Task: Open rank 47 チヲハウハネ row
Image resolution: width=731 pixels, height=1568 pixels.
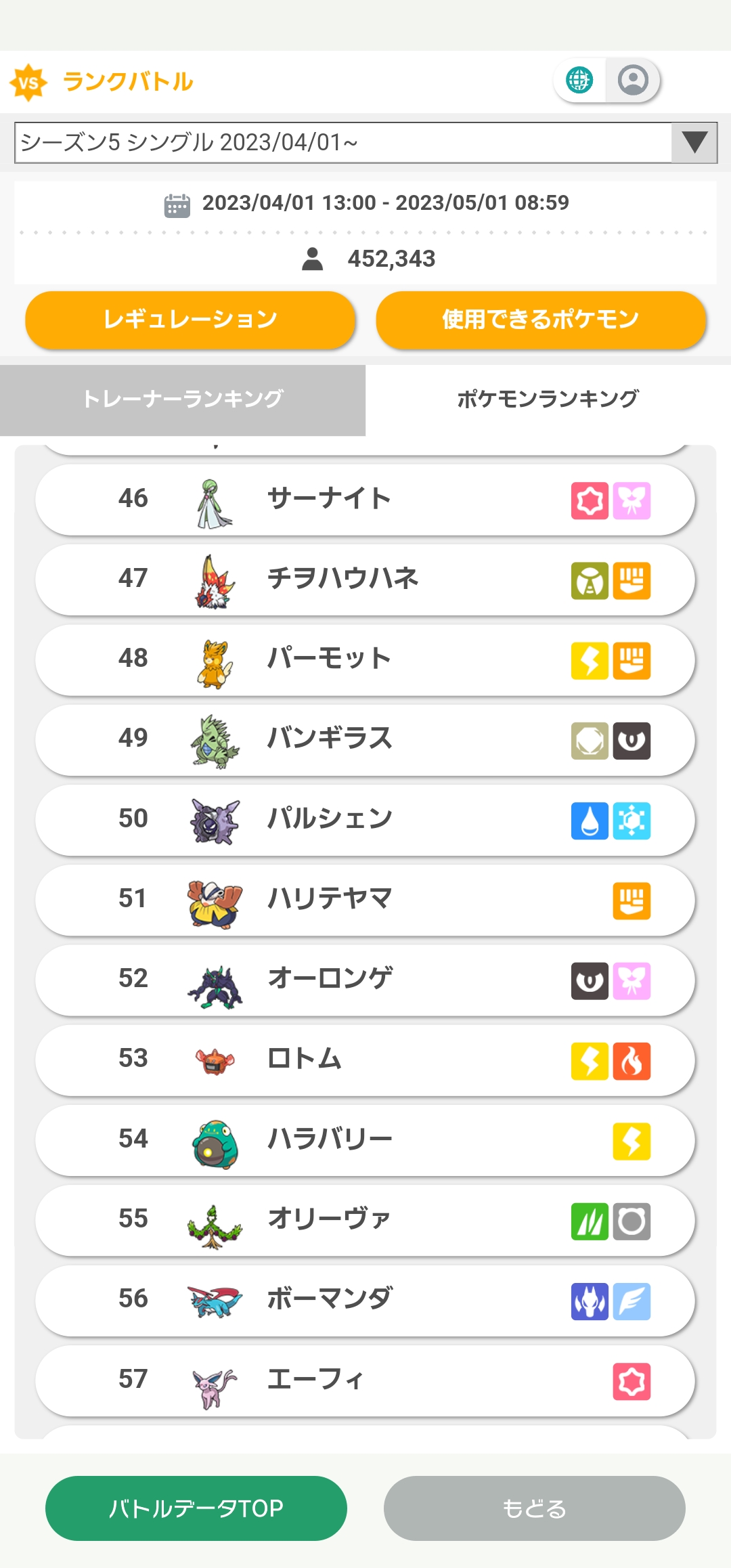Action: pos(365,580)
